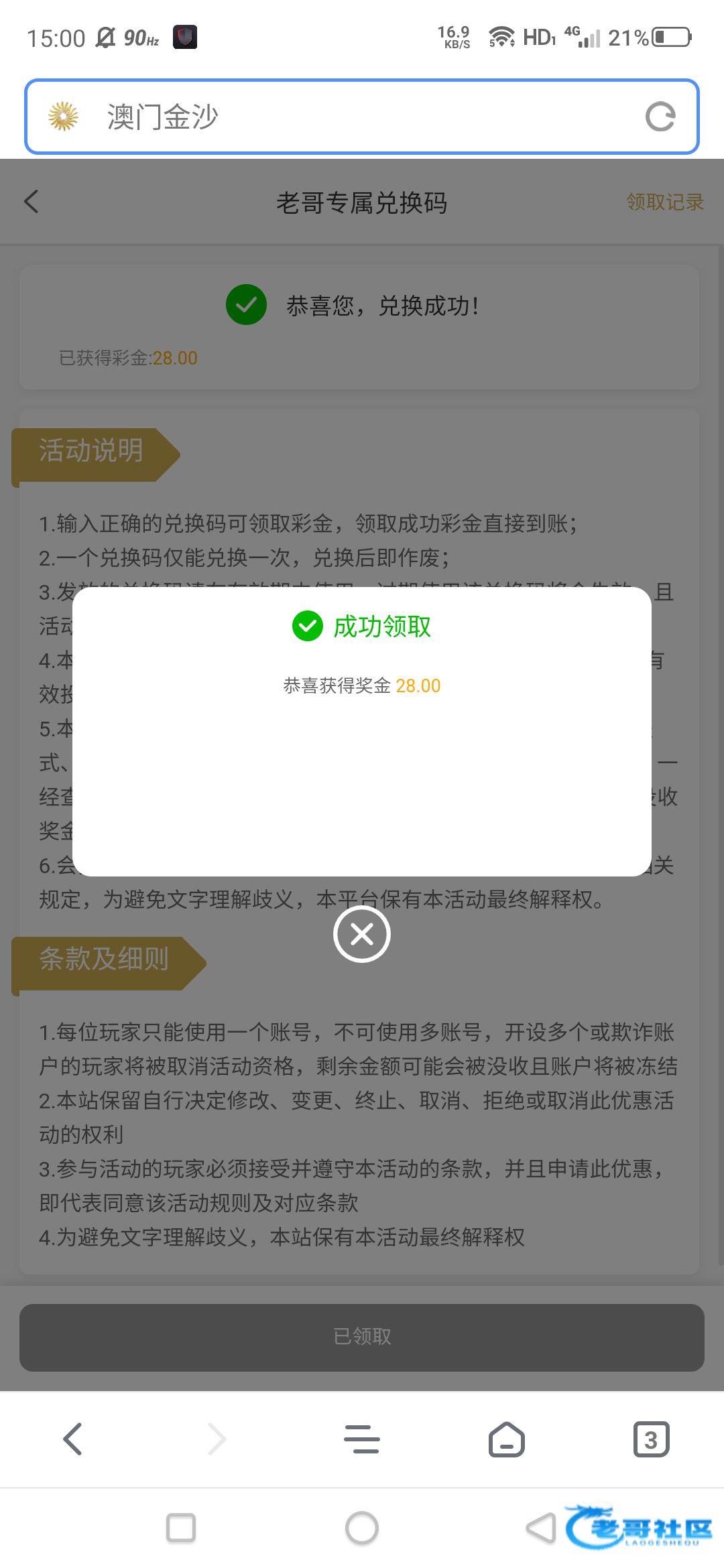Image resolution: width=724 pixels, height=1568 pixels.
Task: Go to browser home page
Action: [x=506, y=1439]
